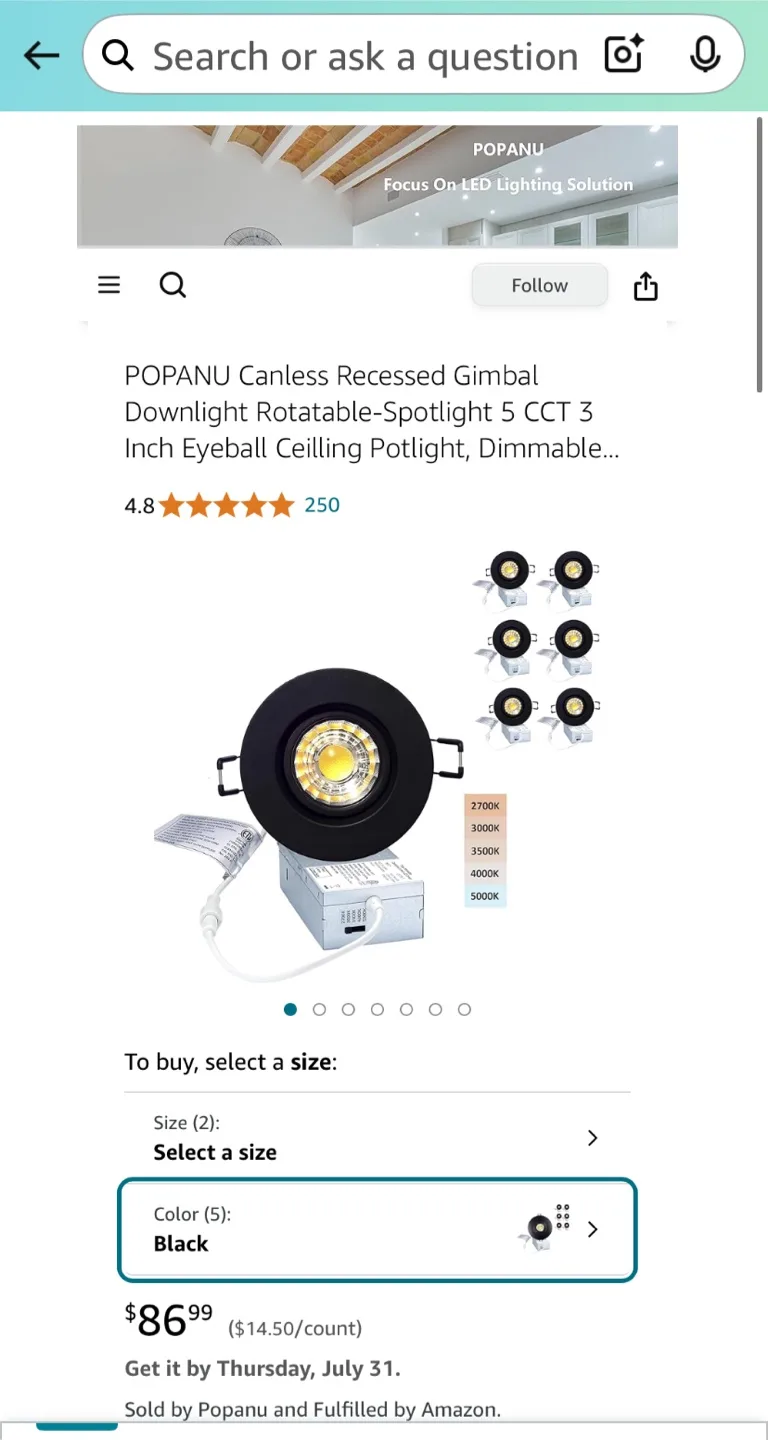Image resolution: width=768 pixels, height=1440 pixels.
Task: Open camera visual search in search bar
Action: [623, 55]
